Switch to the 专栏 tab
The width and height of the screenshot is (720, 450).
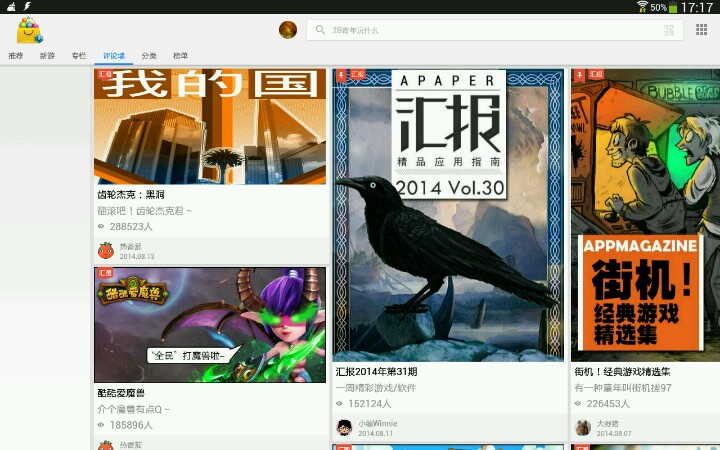(79, 56)
